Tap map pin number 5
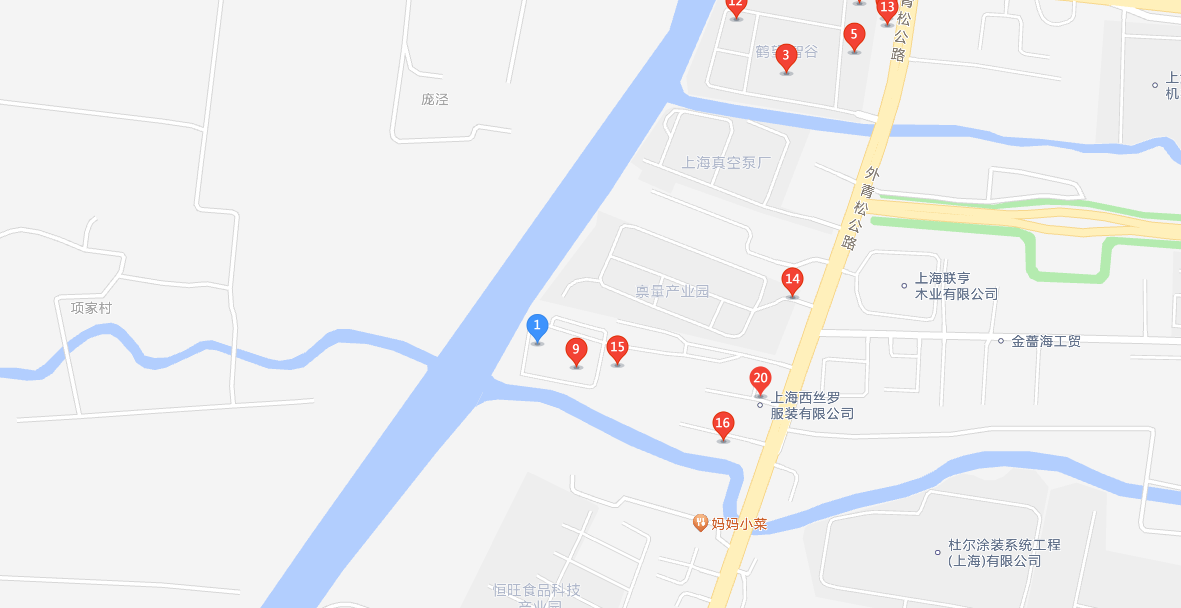 (x=853, y=35)
